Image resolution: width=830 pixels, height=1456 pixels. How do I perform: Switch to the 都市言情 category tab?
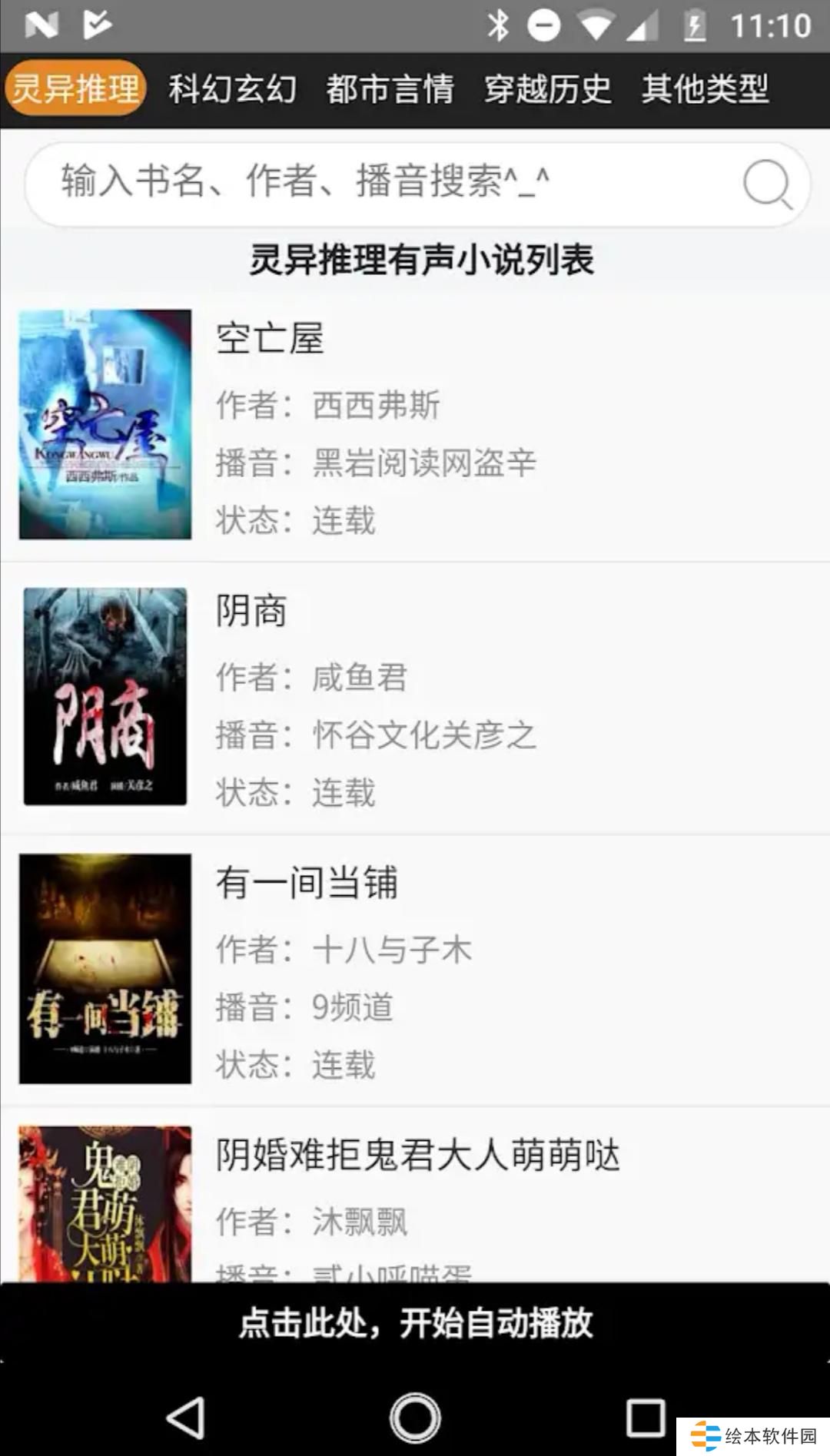pos(390,88)
